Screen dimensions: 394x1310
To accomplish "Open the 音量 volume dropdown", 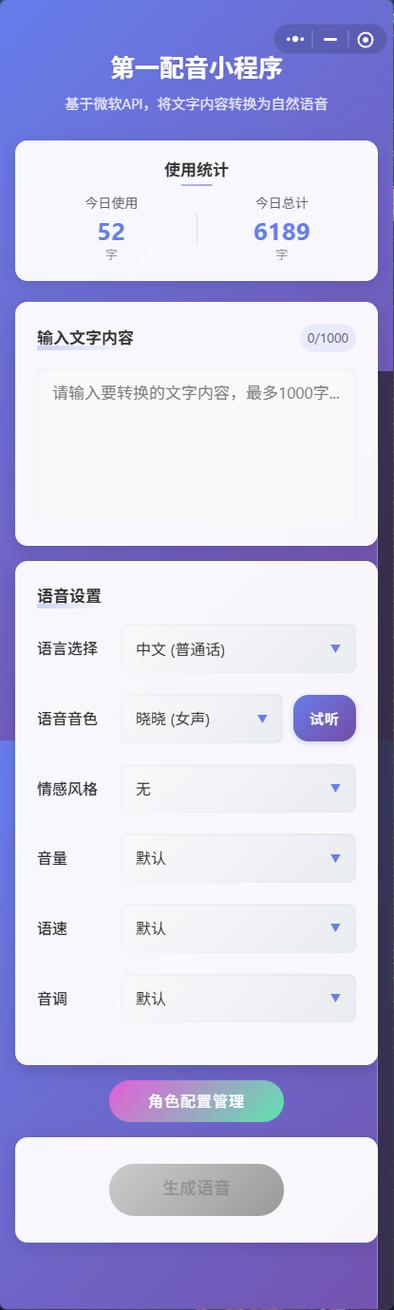I will tap(238, 858).
